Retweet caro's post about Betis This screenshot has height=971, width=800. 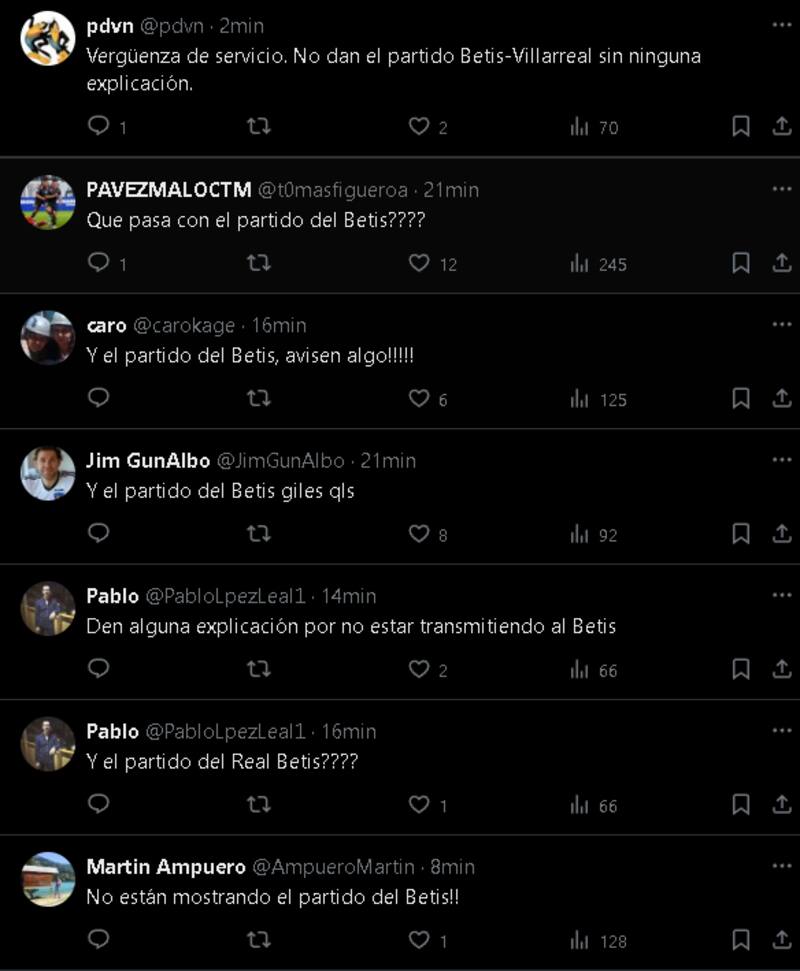[x=258, y=399]
